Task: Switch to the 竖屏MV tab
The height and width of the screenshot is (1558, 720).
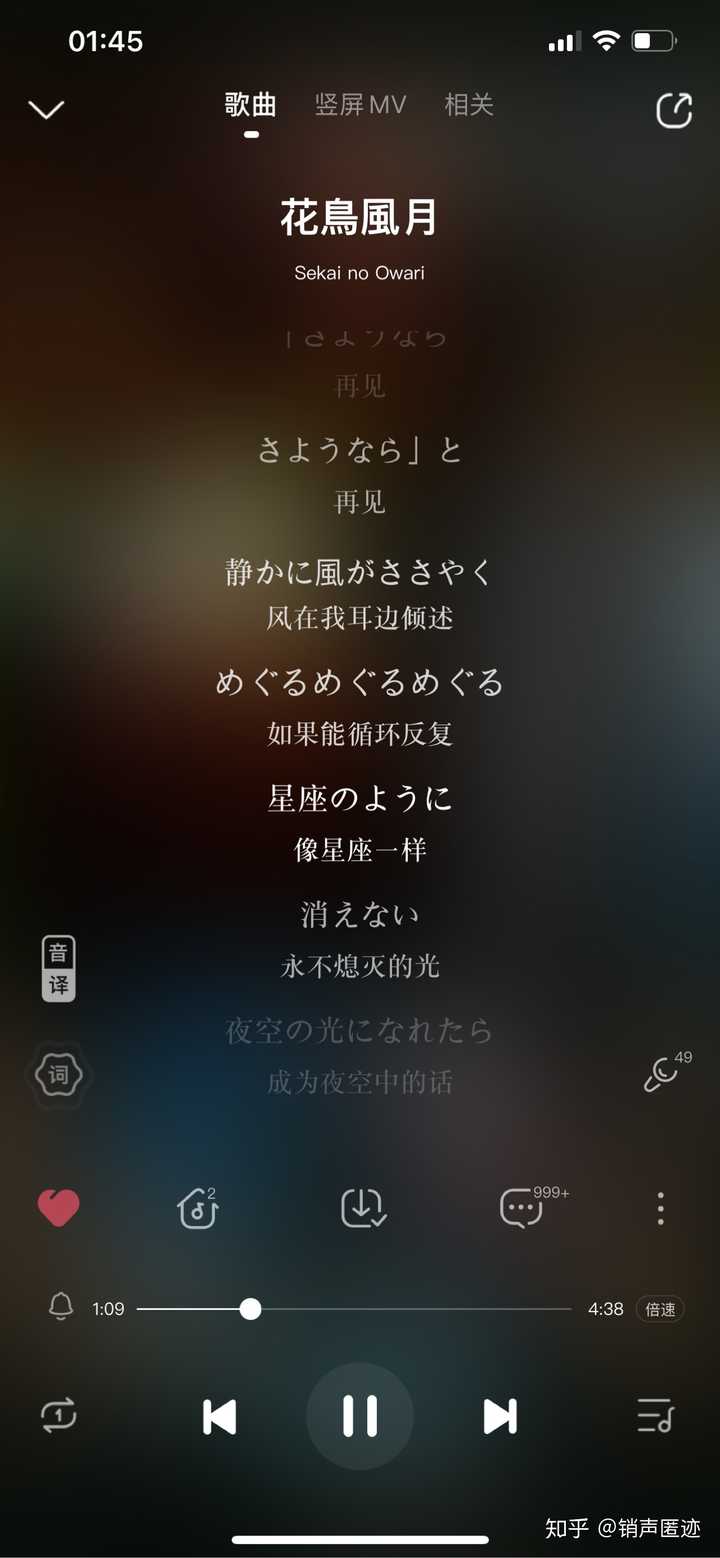Action: (360, 105)
